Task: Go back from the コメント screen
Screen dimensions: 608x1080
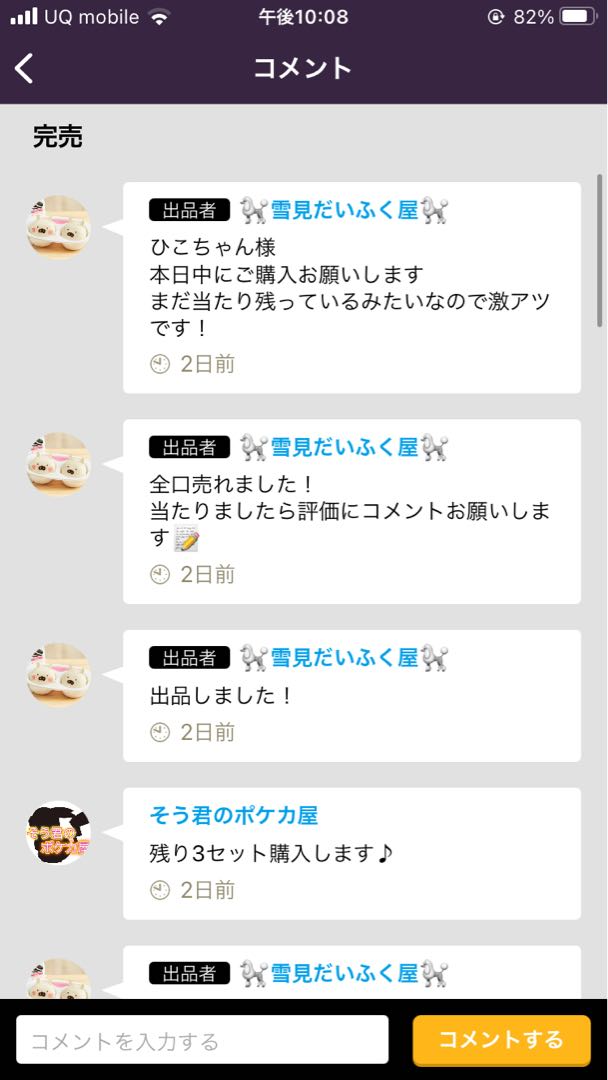Action: pos(25,68)
